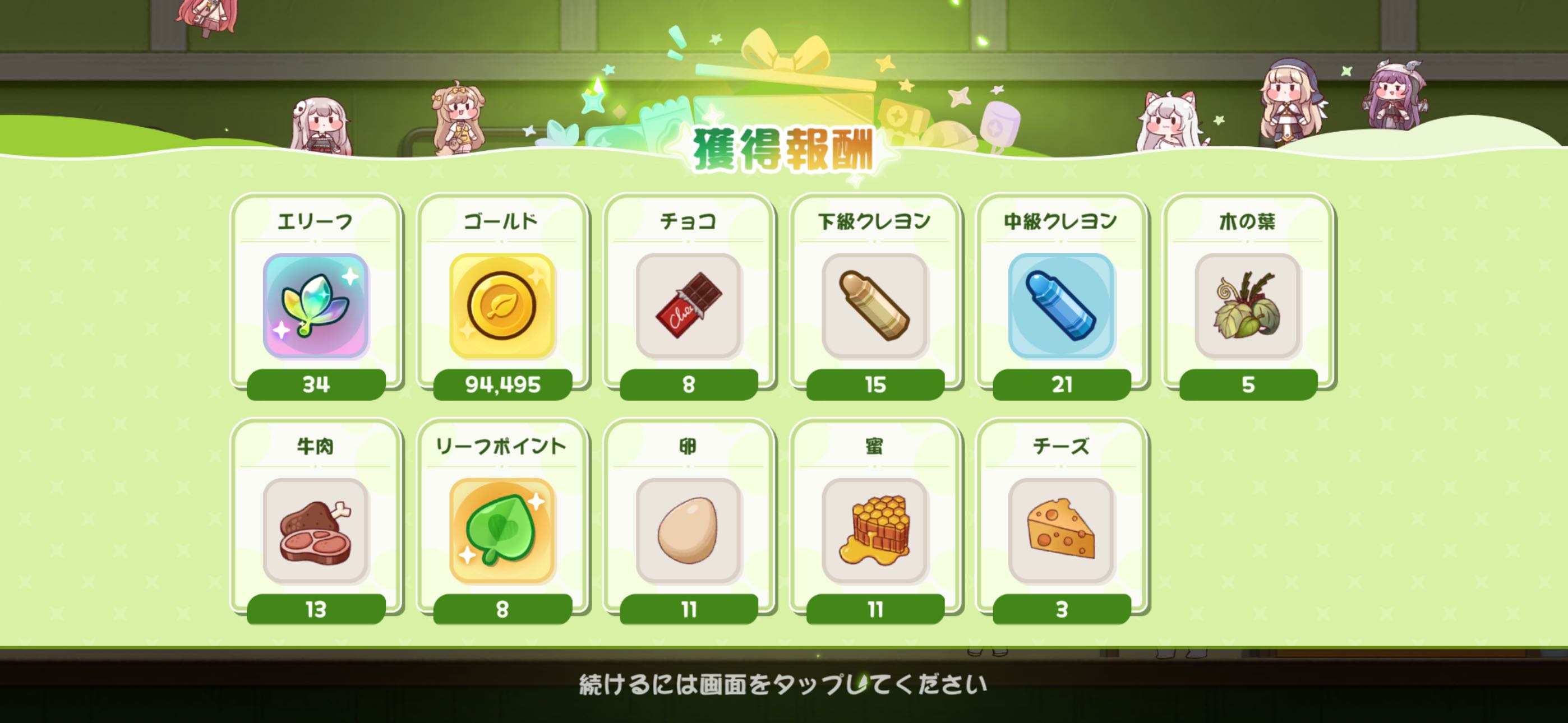Open the リーフポイント reward card
The image size is (1568, 723).
point(502,531)
